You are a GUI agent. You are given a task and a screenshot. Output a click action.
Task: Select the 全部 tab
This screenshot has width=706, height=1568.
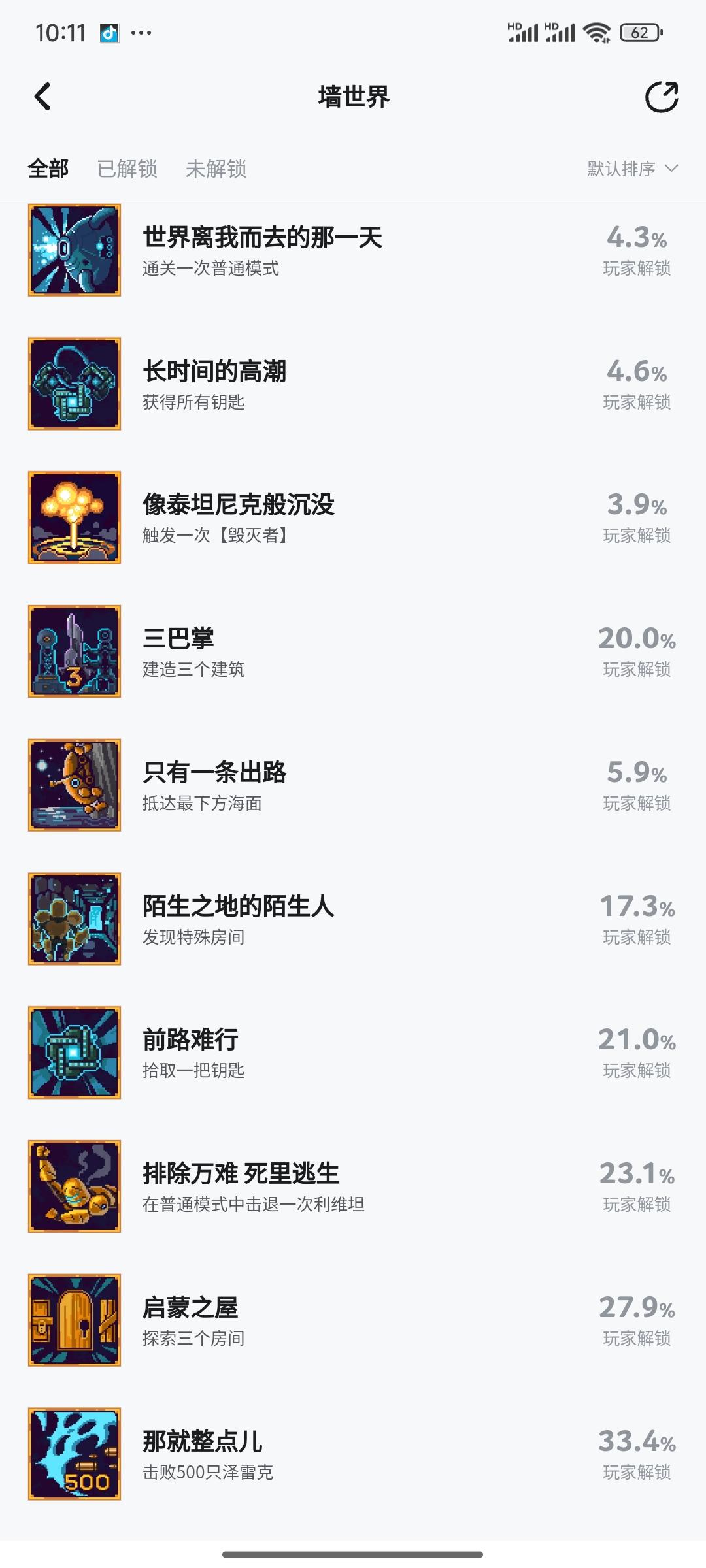[x=48, y=169]
